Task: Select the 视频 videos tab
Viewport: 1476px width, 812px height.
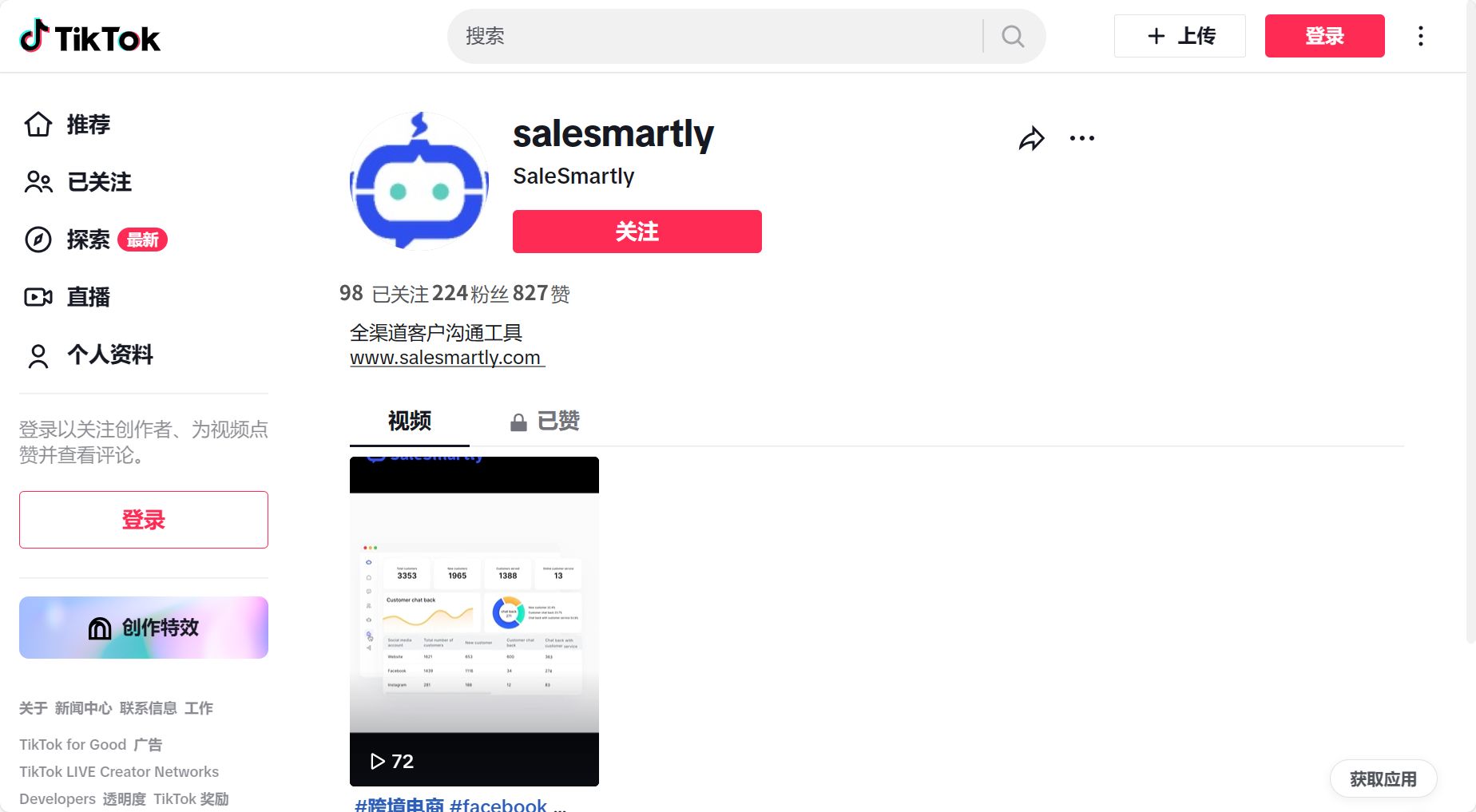Action: pos(410,421)
